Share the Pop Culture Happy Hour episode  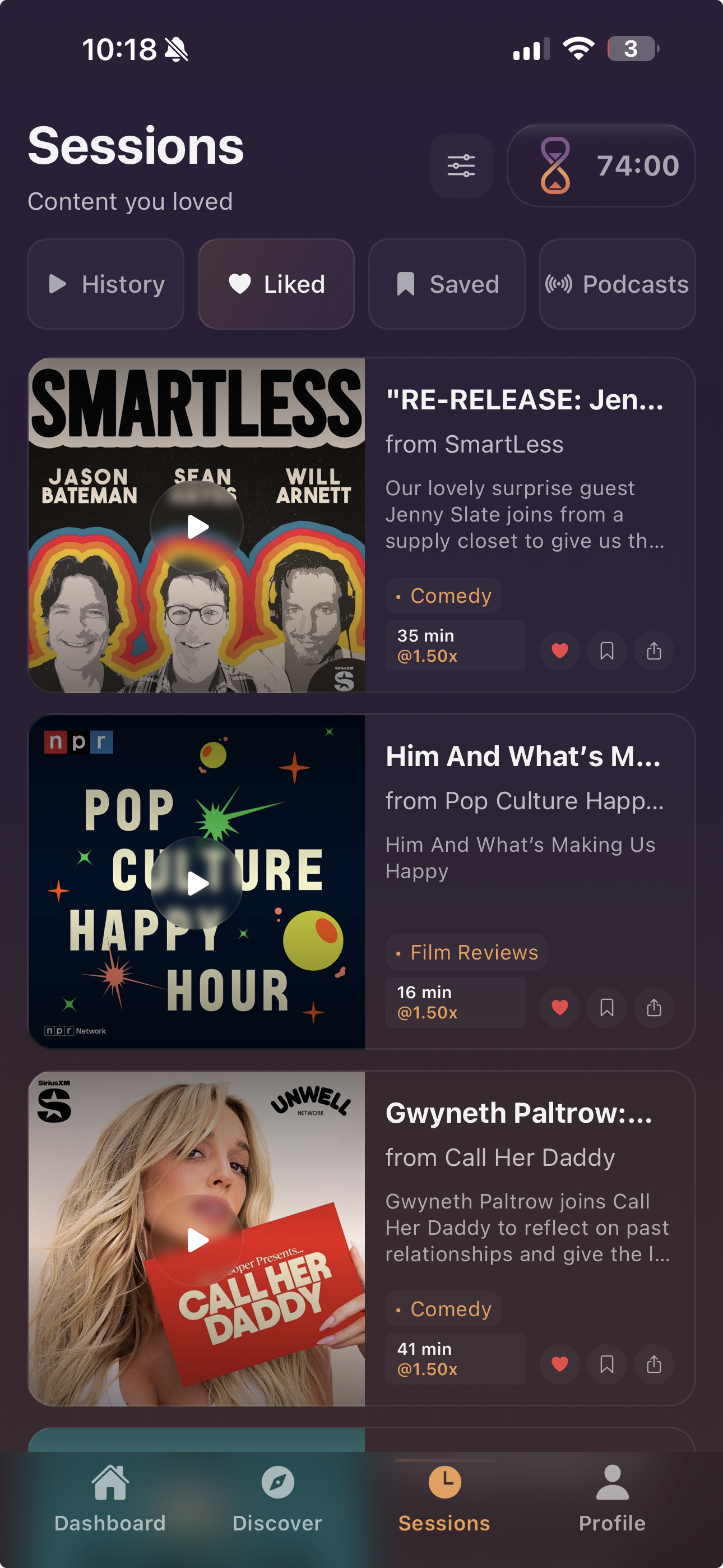(x=654, y=1008)
